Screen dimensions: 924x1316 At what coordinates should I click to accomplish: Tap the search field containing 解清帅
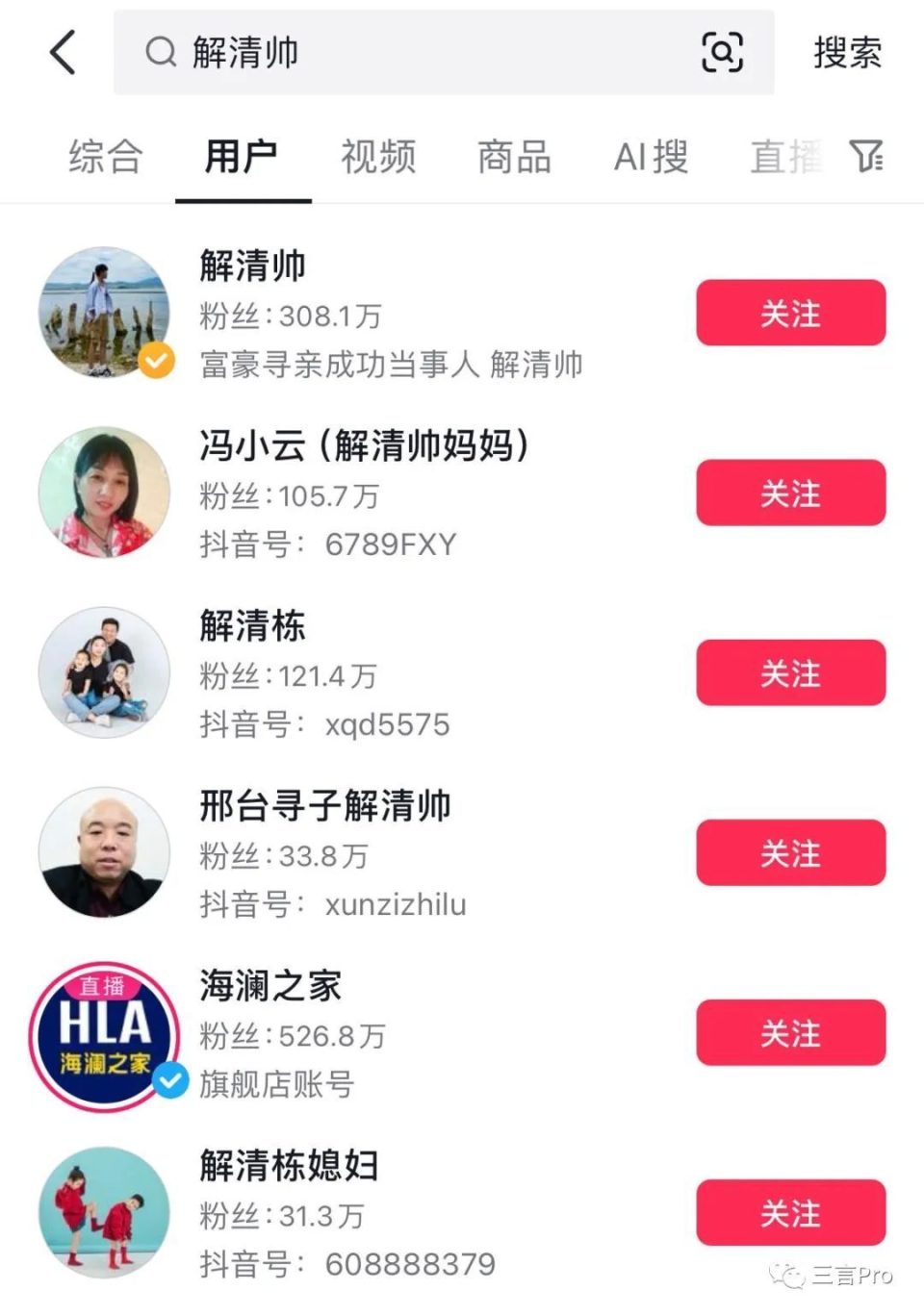pos(414,53)
